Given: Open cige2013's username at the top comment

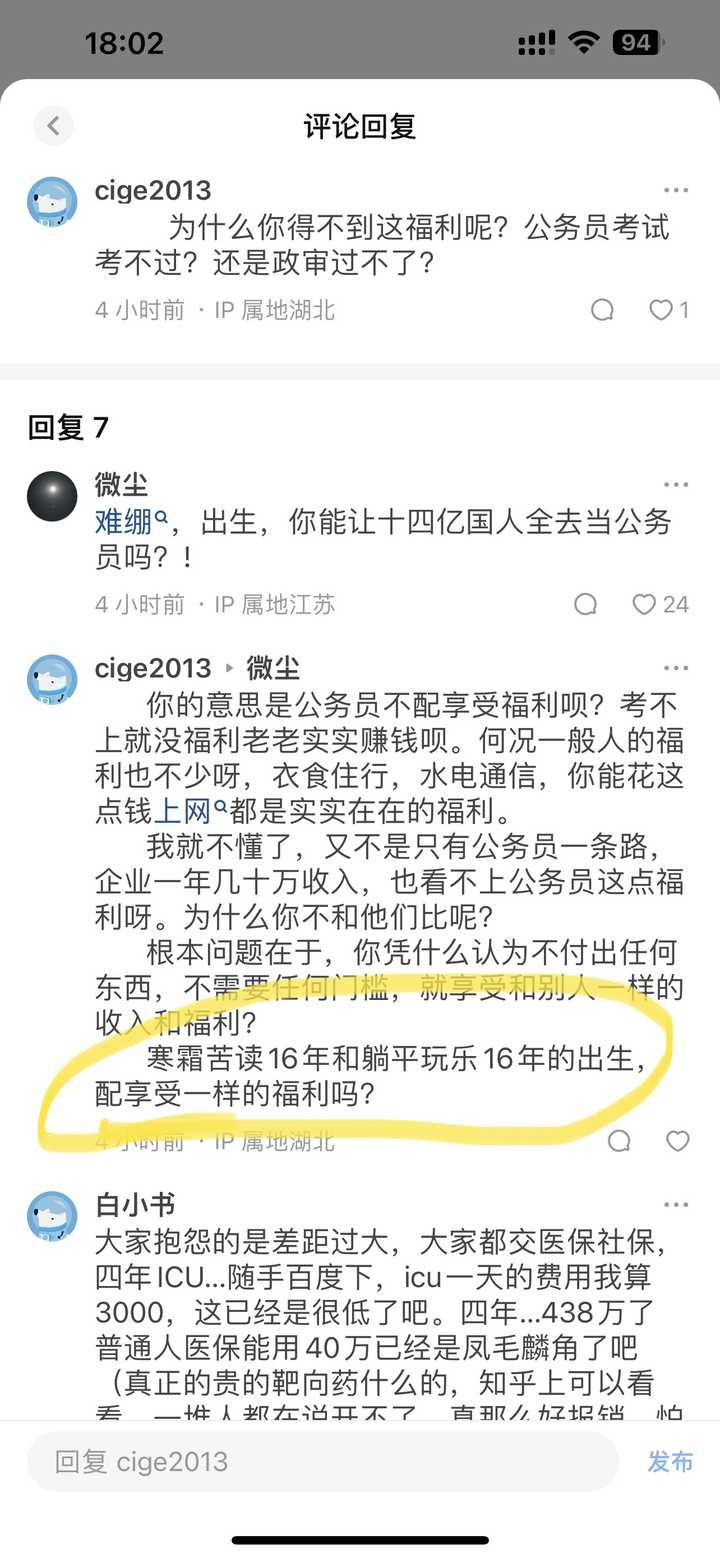Looking at the screenshot, I should 153,190.
